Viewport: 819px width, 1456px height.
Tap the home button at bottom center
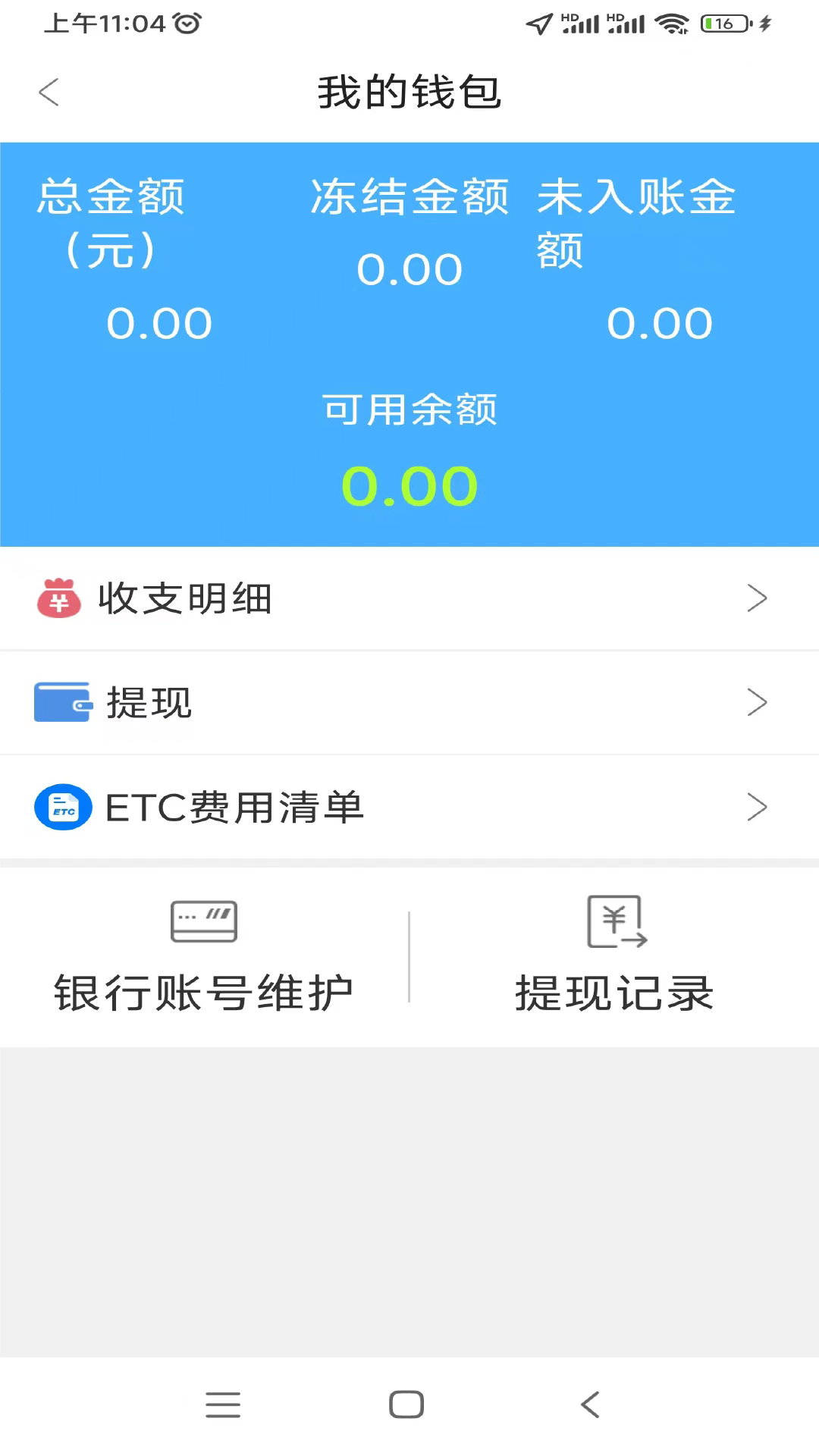tap(406, 1404)
